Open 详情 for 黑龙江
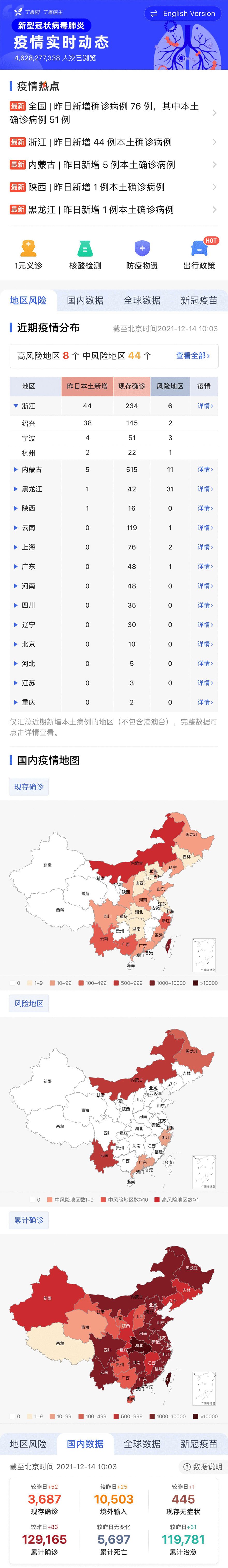The image size is (228, 1568). click(x=205, y=489)
